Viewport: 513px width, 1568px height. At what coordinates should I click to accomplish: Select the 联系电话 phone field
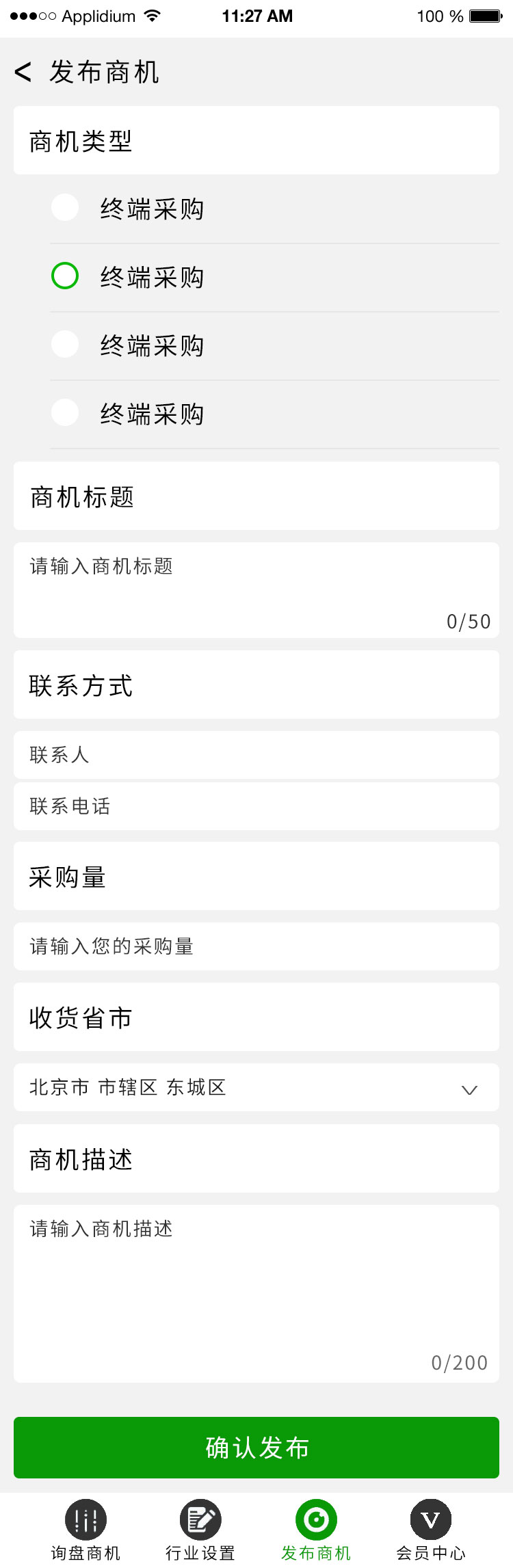coord(256,806)
